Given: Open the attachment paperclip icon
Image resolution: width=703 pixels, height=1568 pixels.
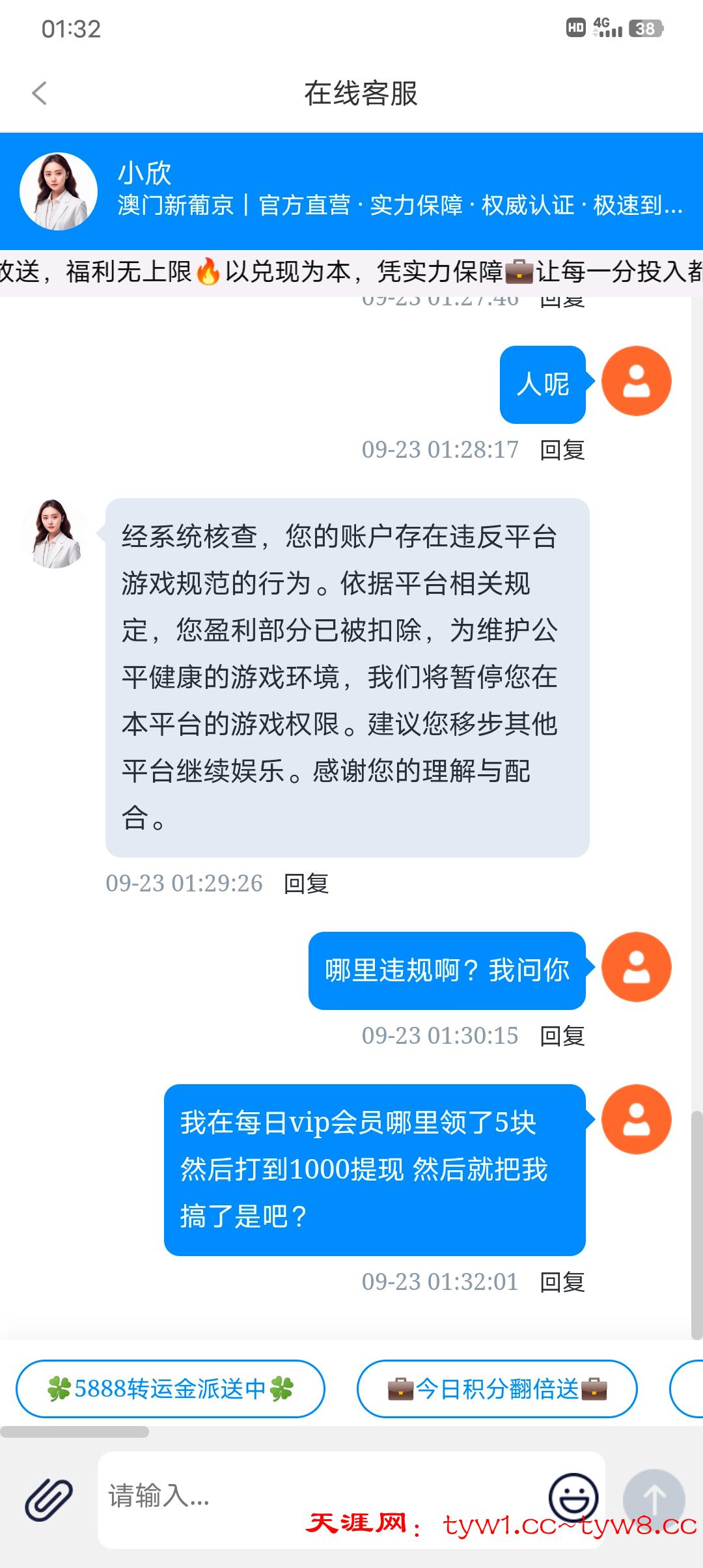Looking at the screenshot, I should click(49, 1498).
